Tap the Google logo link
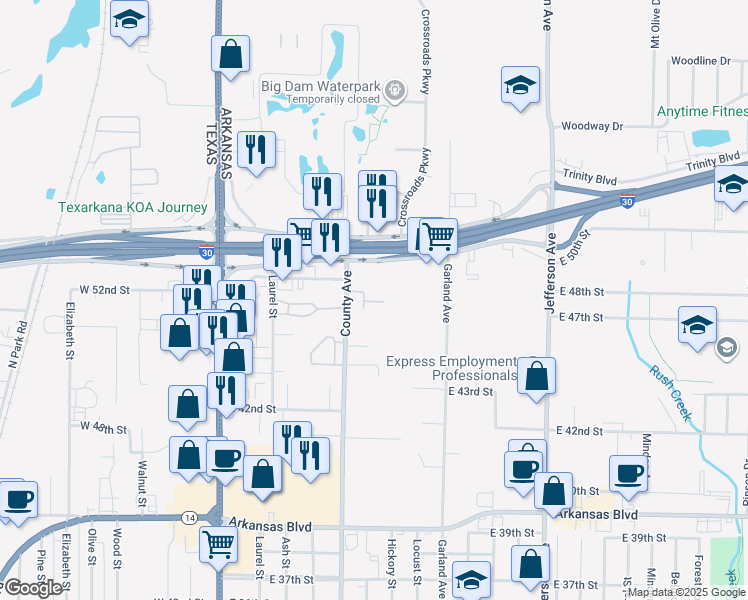The height and width of the screenshot is (600, 748). pos(32,588)
